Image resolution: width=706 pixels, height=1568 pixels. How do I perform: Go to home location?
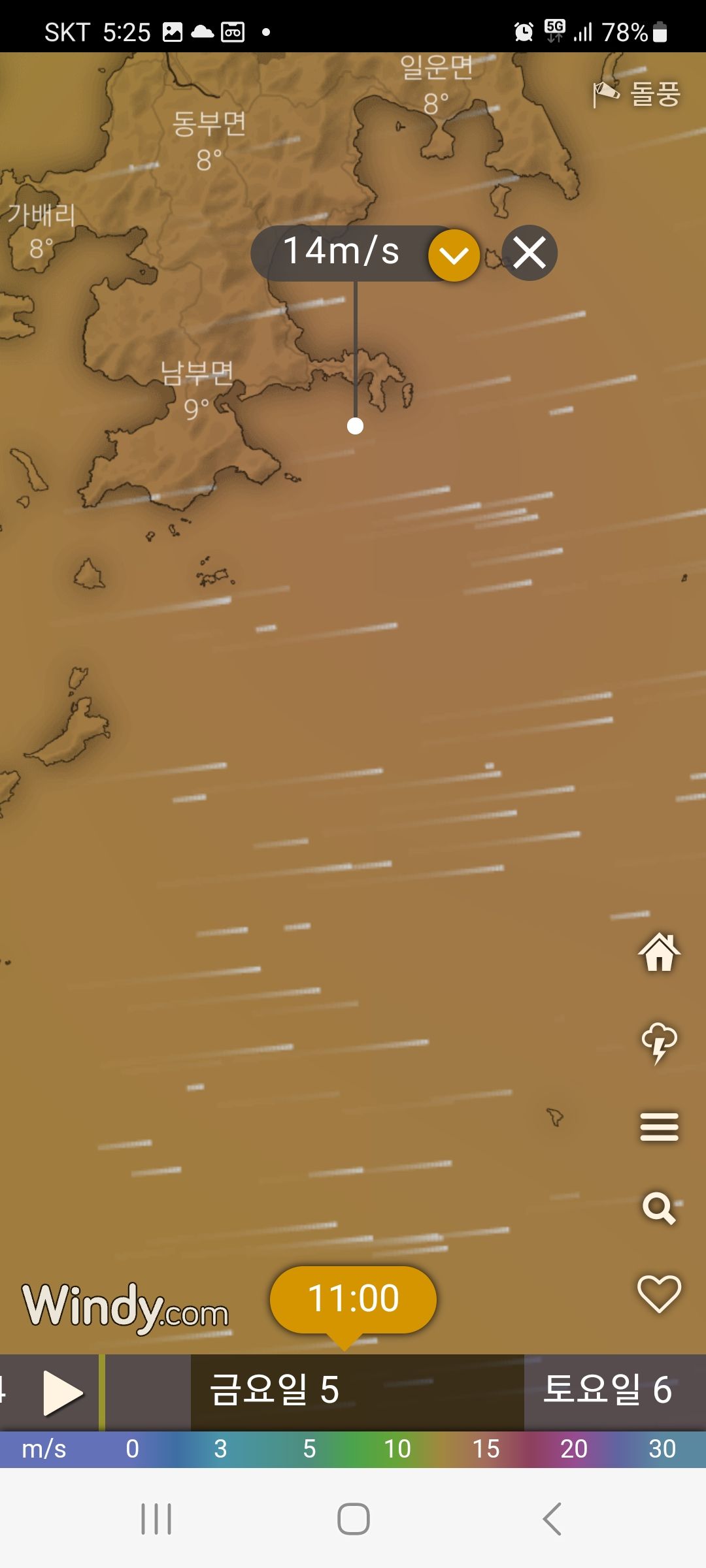coord(659,953)
